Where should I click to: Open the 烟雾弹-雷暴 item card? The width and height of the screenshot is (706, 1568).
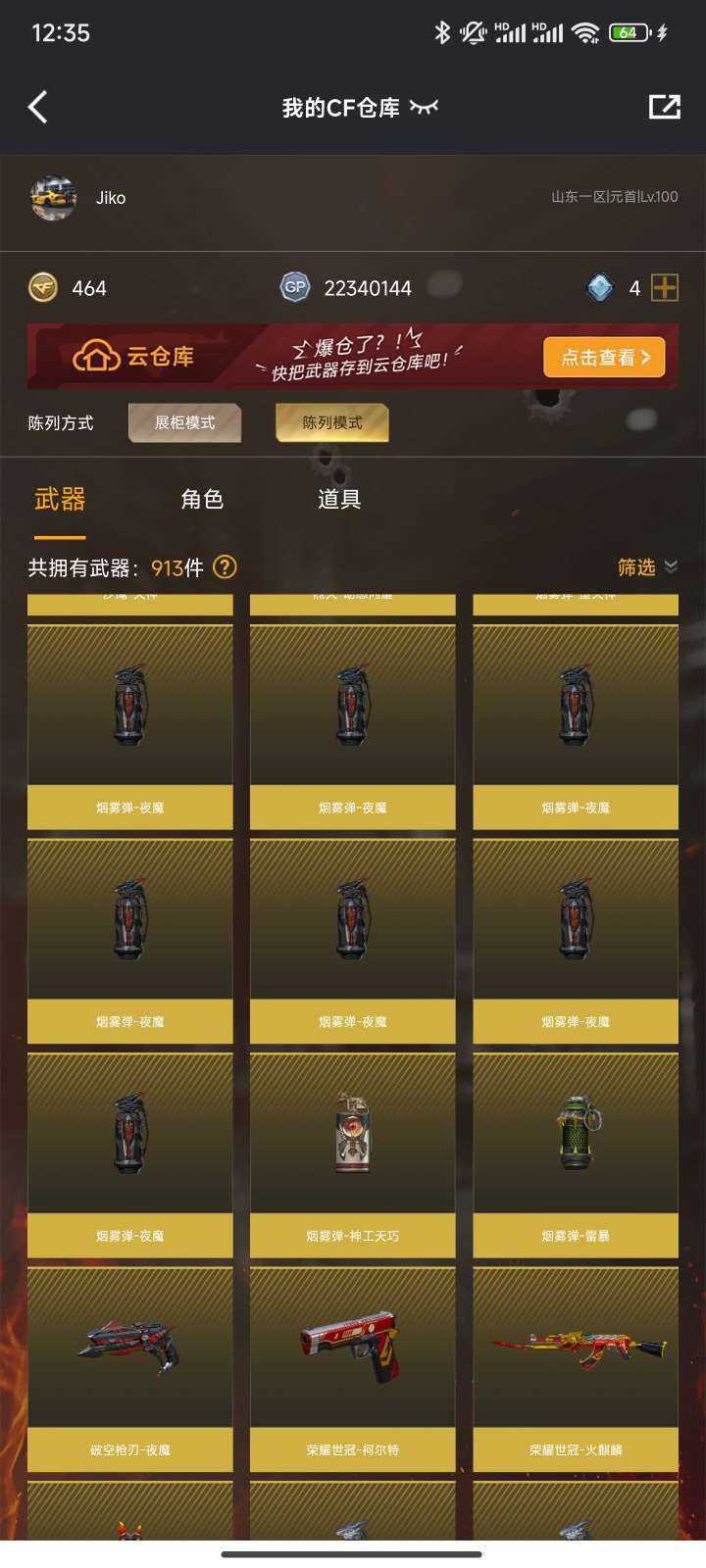[x=576, y=1155]
